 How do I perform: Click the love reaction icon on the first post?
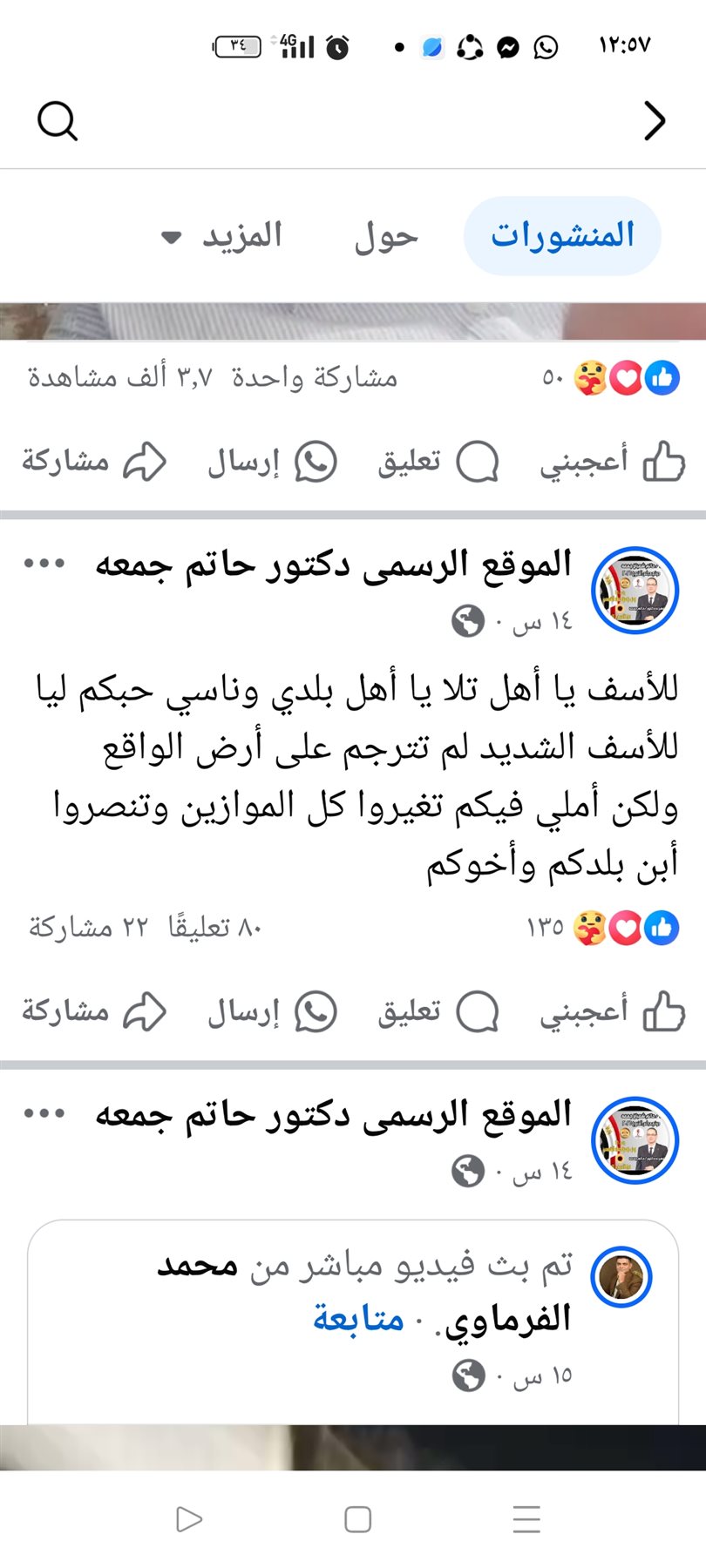[625, 378]
